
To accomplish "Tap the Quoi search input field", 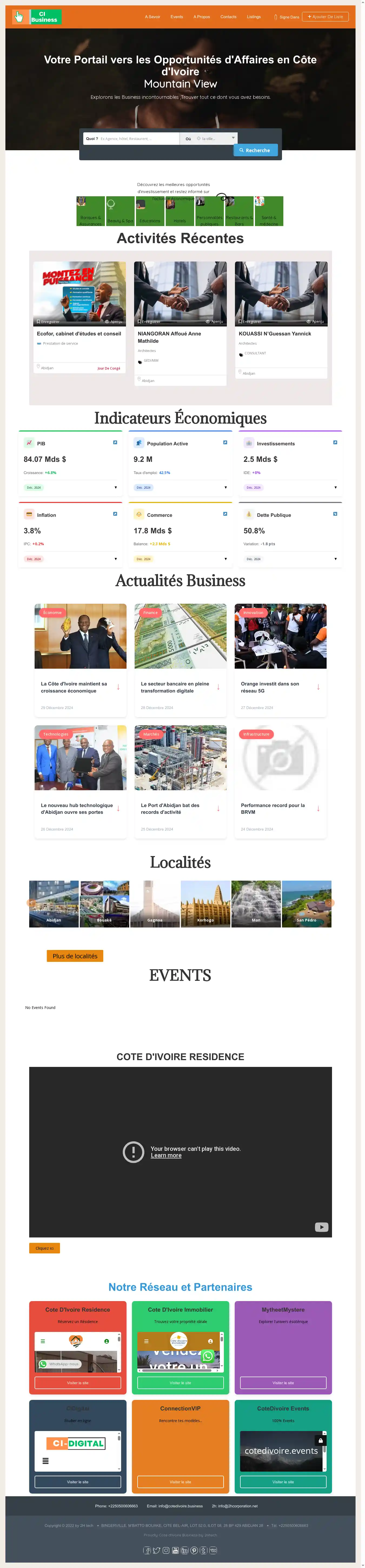I will click(x=137, y=139).
